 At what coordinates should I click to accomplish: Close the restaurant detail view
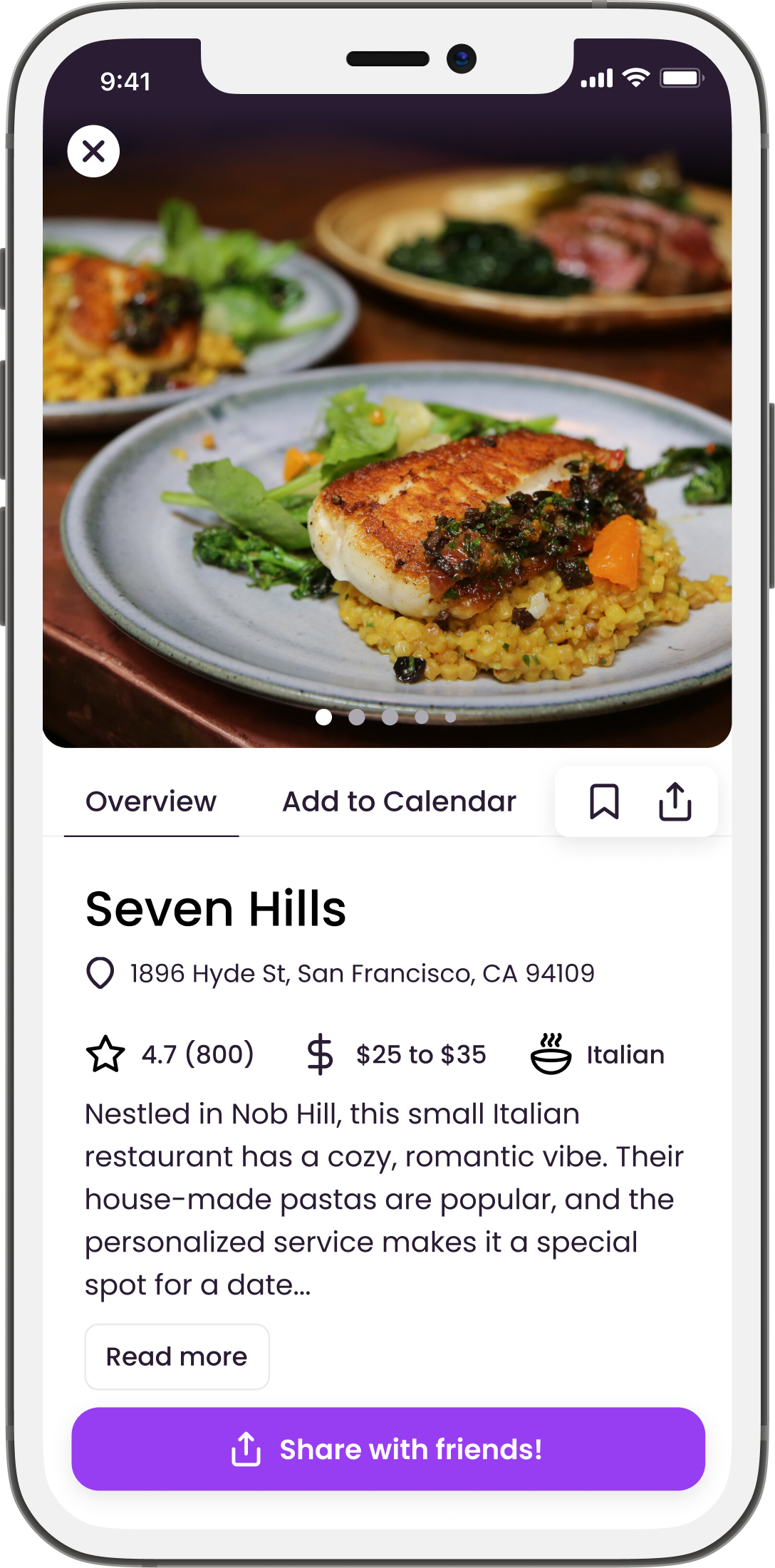pyautogui.click(x=93, y=151)
